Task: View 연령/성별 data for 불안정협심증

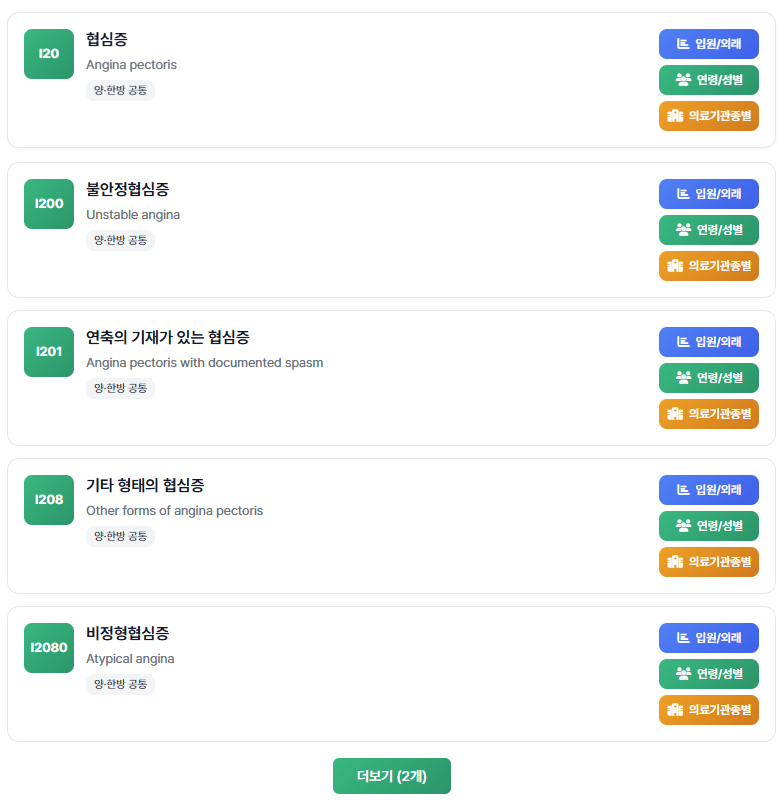Action: tap(708, 230)
